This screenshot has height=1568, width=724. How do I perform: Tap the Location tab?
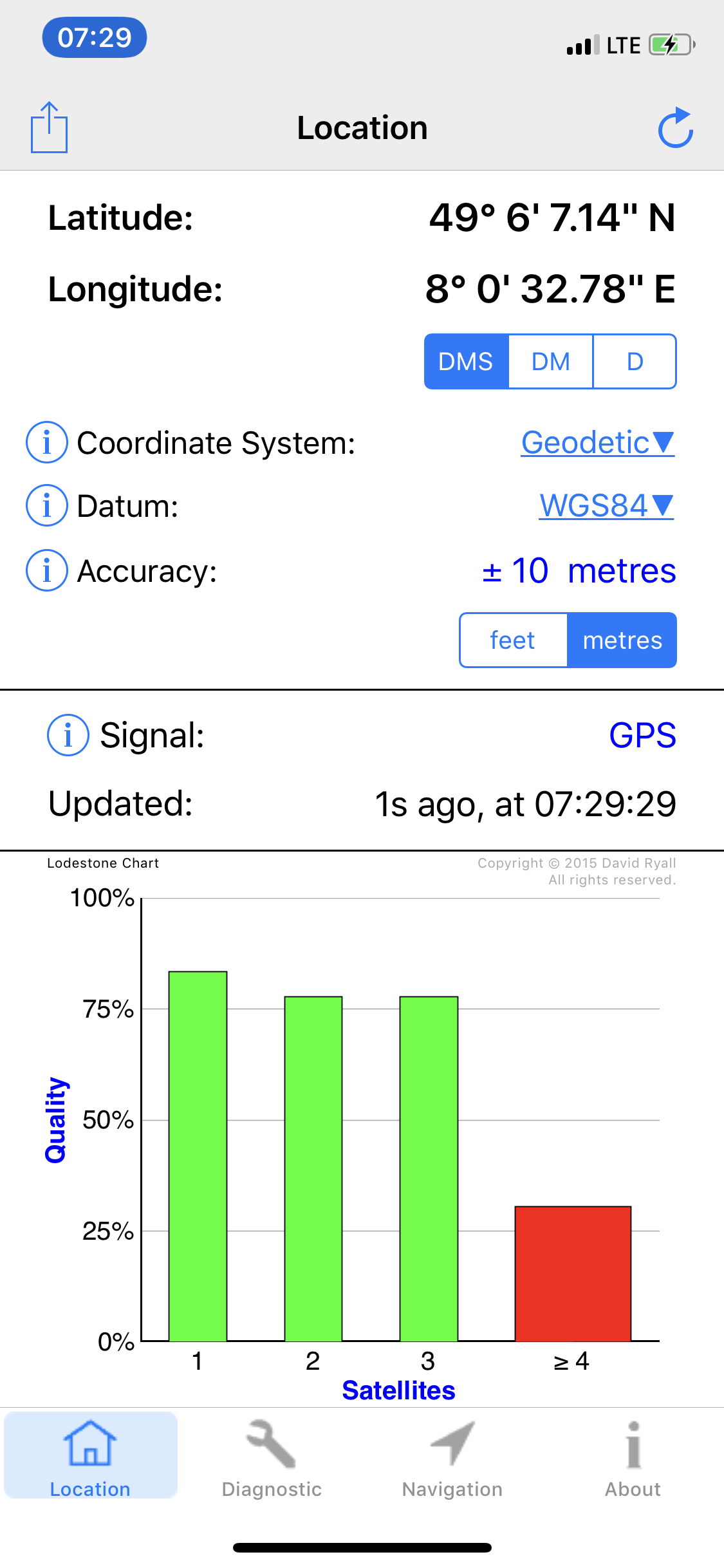[91, 1456]
